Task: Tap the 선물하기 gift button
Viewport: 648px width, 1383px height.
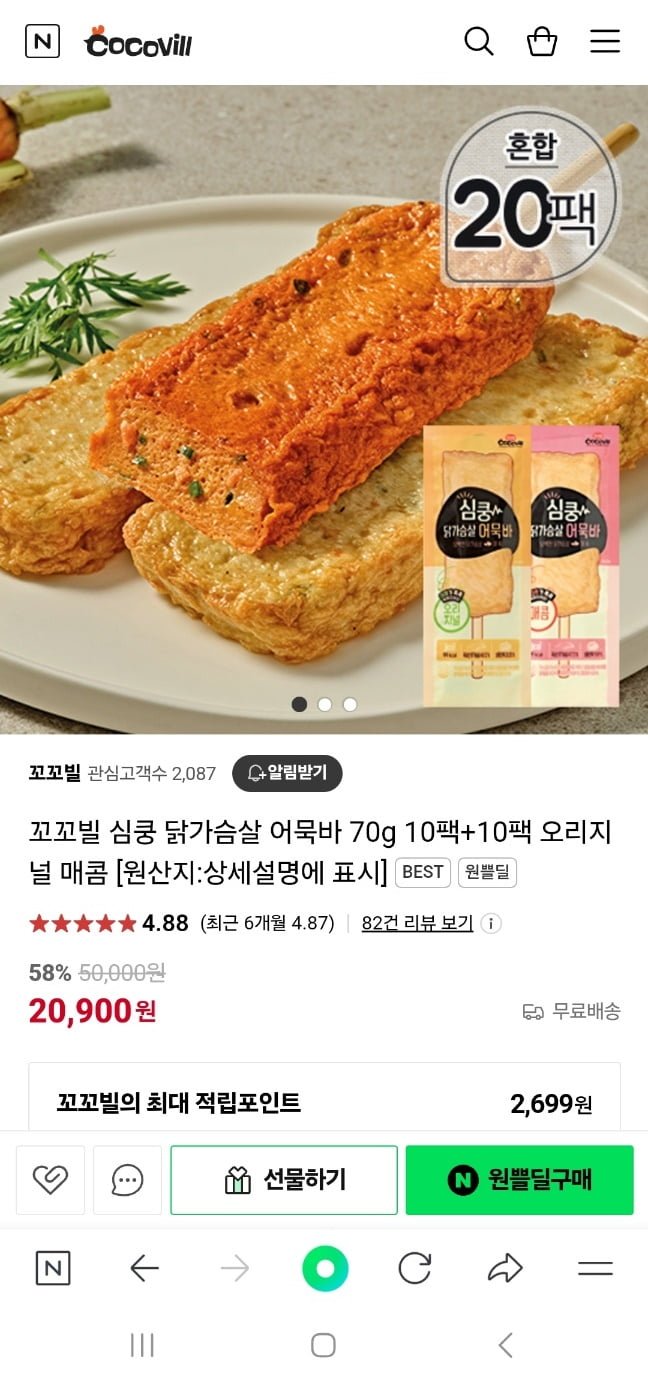Action: (284, 1180)
